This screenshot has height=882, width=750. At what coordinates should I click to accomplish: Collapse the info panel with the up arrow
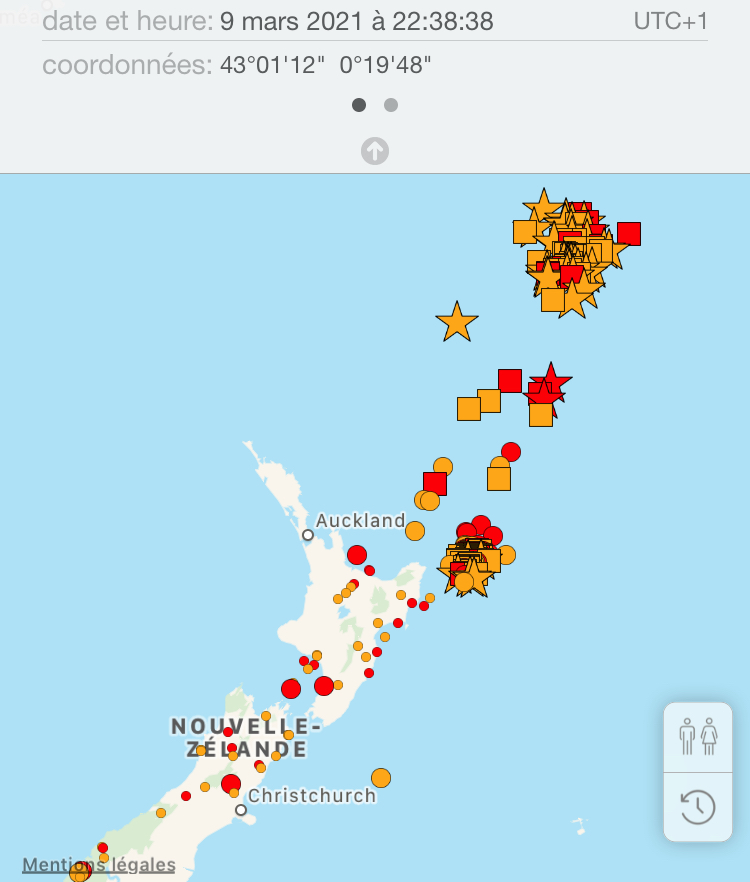click(x=375, y=151)
